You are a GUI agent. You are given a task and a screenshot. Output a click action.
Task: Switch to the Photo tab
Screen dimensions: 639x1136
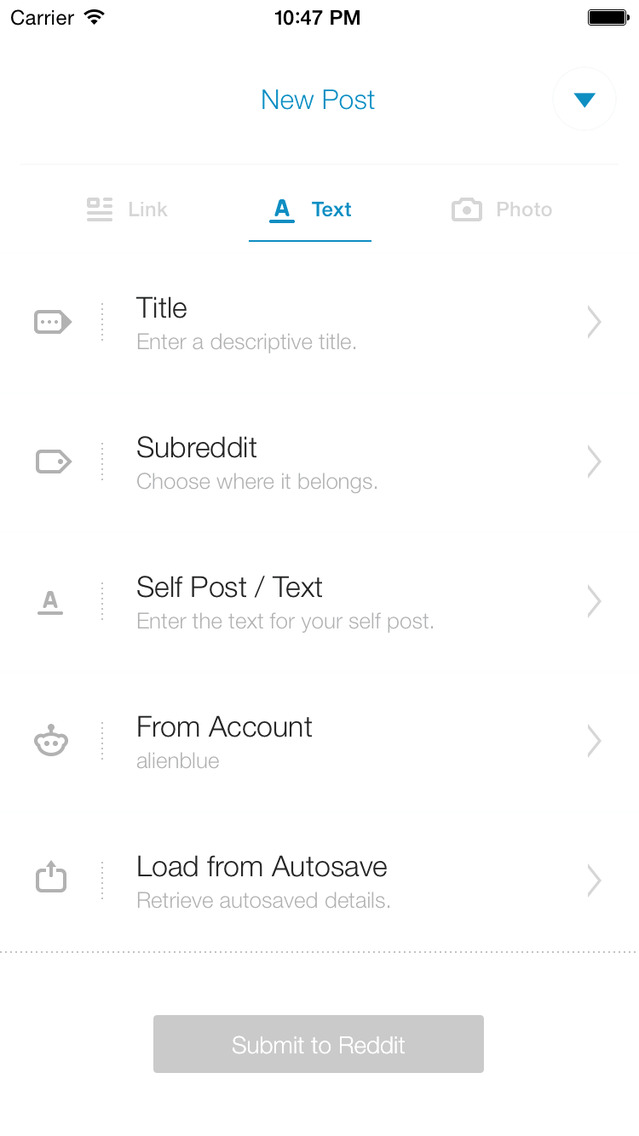coord(502,210)
